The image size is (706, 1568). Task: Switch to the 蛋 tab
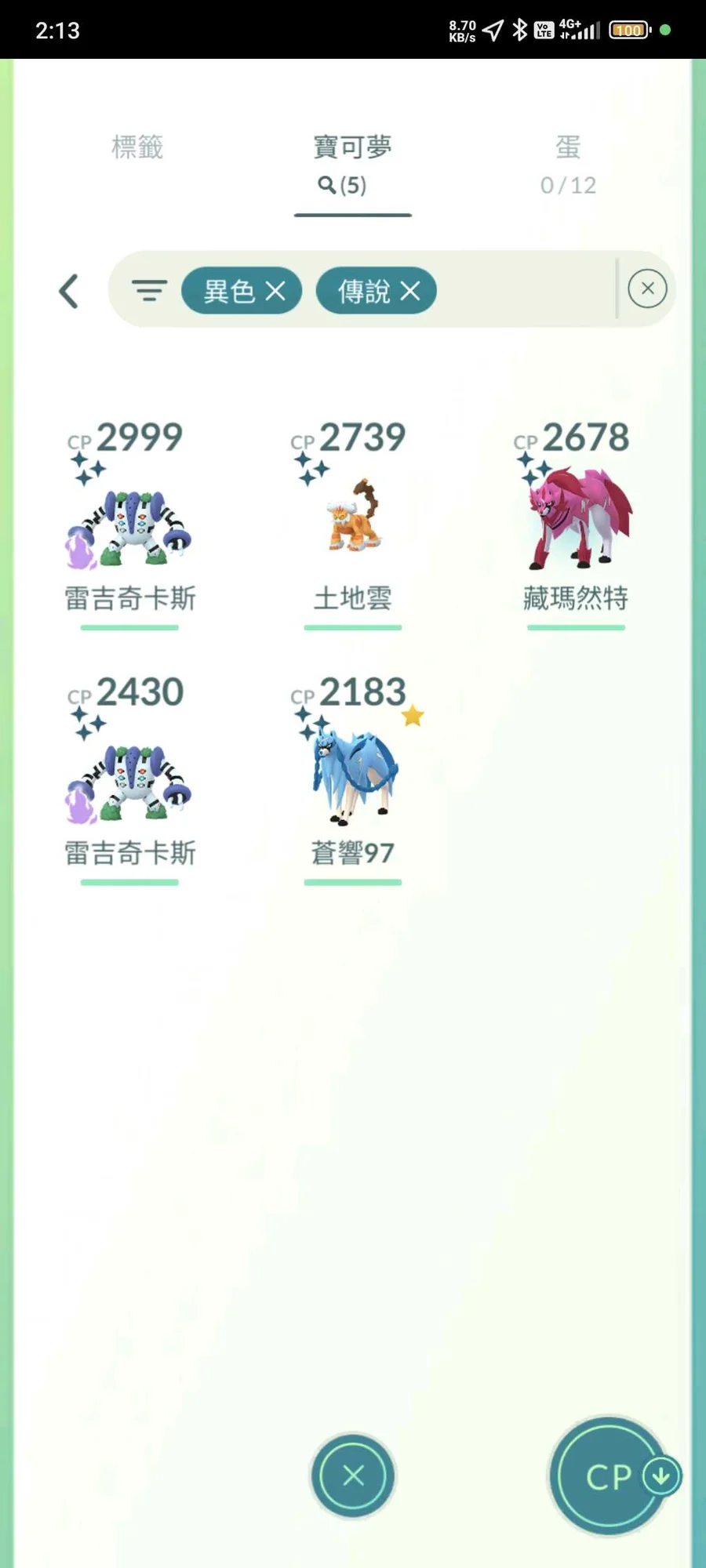click(568, 163)
